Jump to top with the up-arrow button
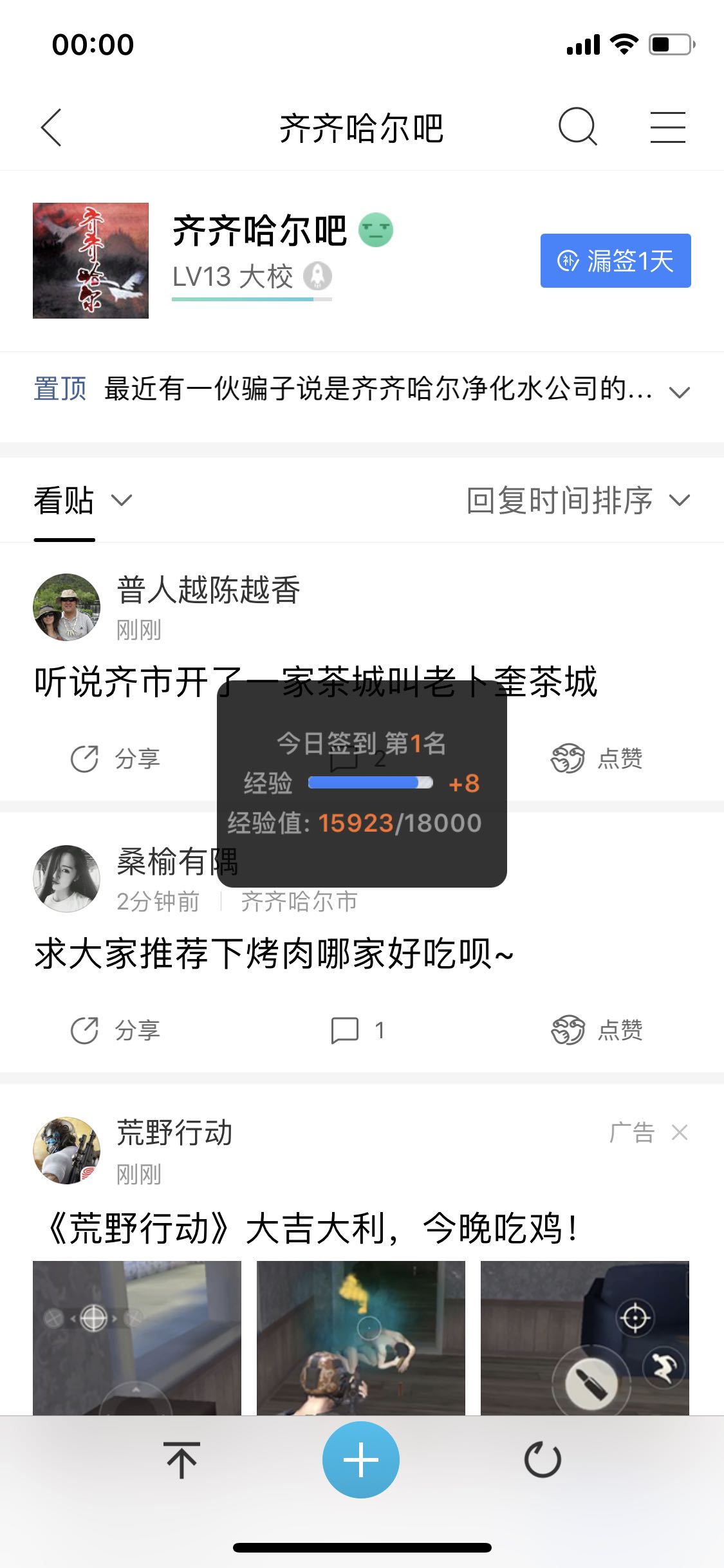724x1568 pixels. (181, 1460)
